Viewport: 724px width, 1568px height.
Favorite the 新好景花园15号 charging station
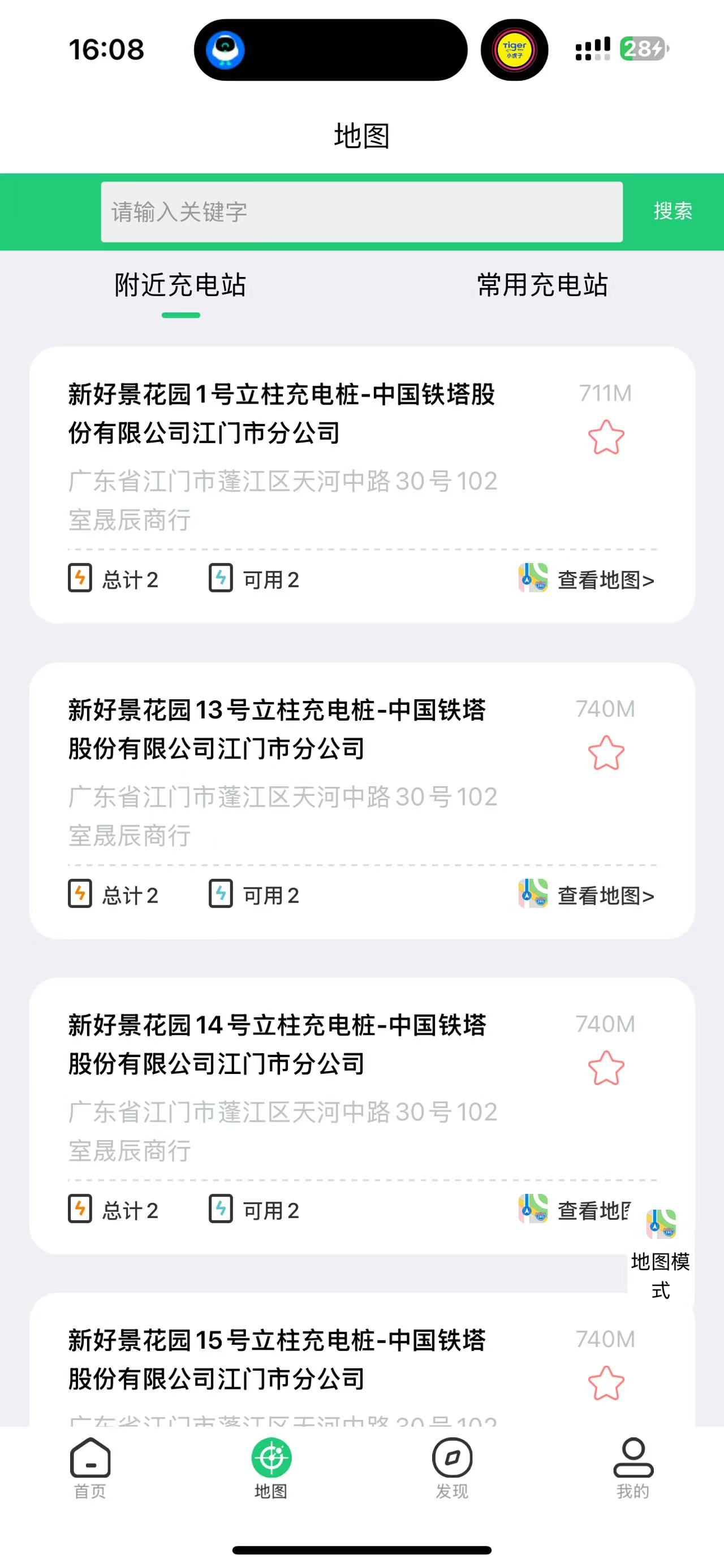point(606,1383)
